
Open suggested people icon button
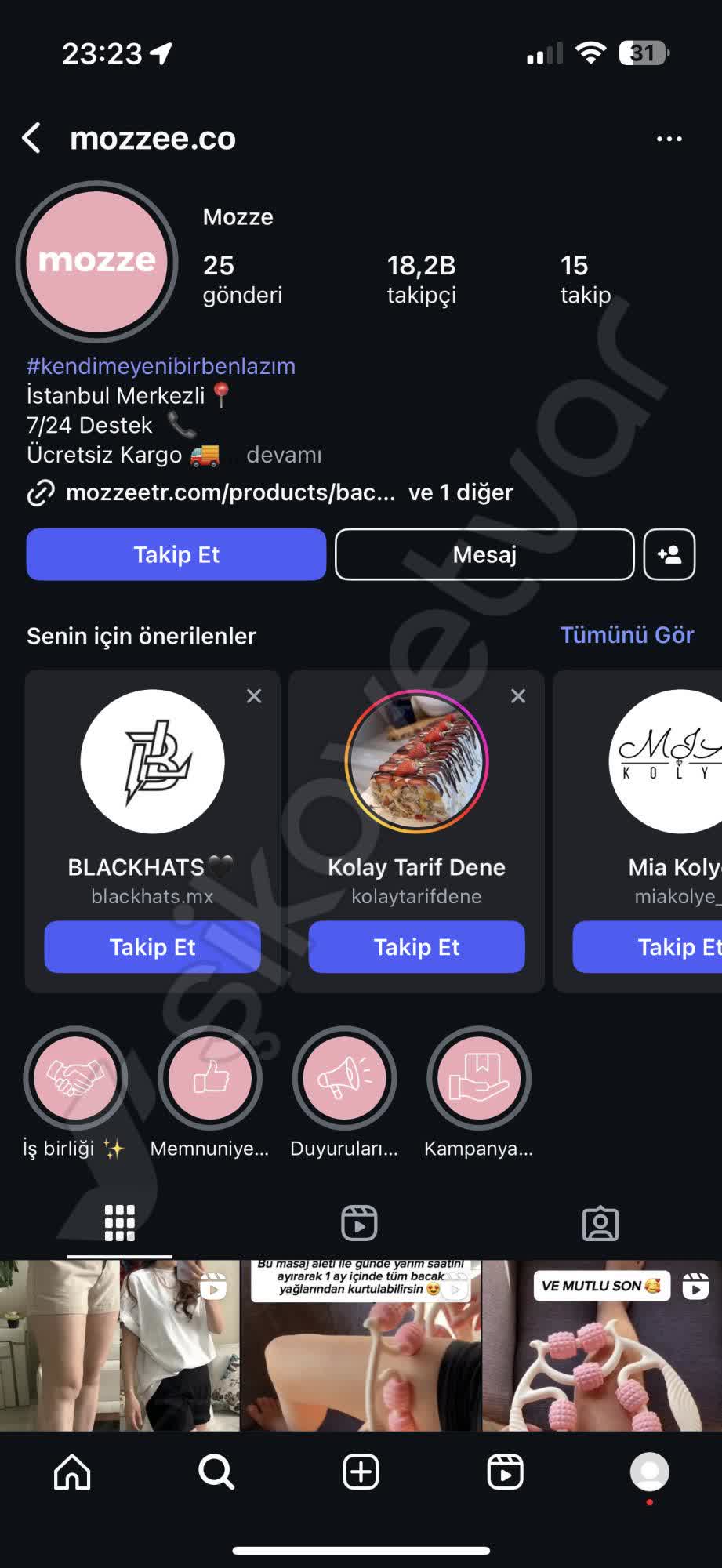669,554
